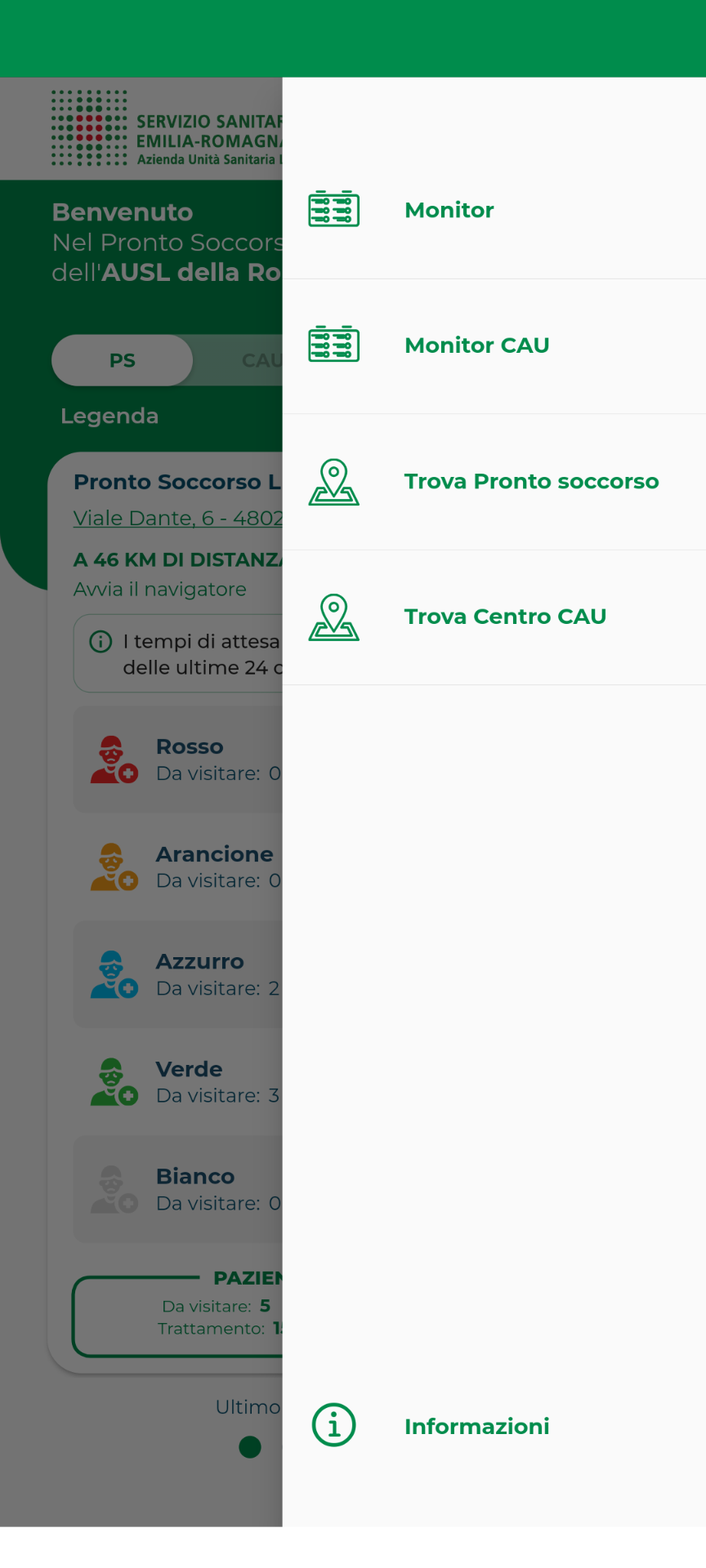Switch to the PS tab
The width and height of the screenshot is (706, 1568).
coord(123,360)
